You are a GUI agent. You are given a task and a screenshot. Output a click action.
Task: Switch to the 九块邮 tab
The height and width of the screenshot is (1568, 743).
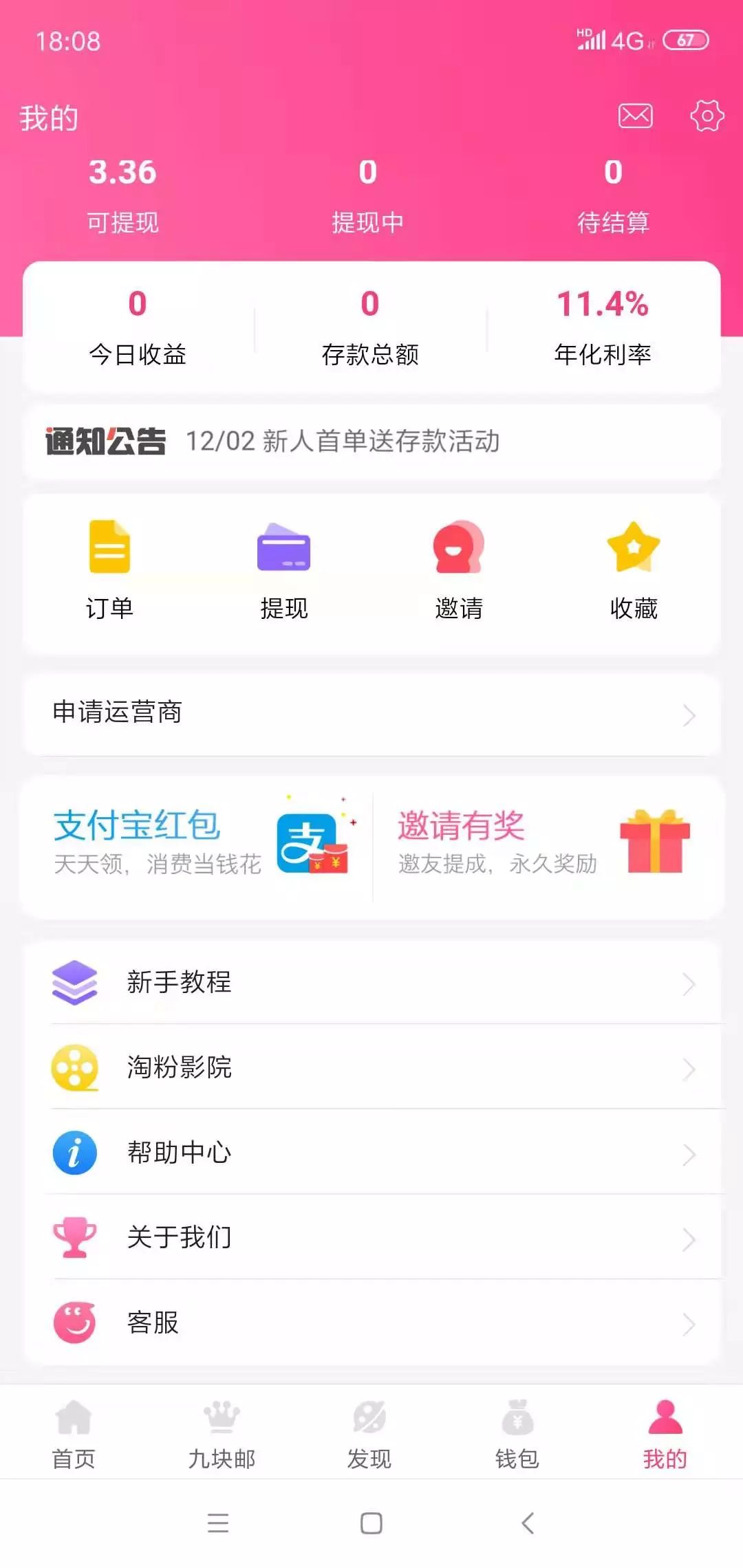point(222,1433)
